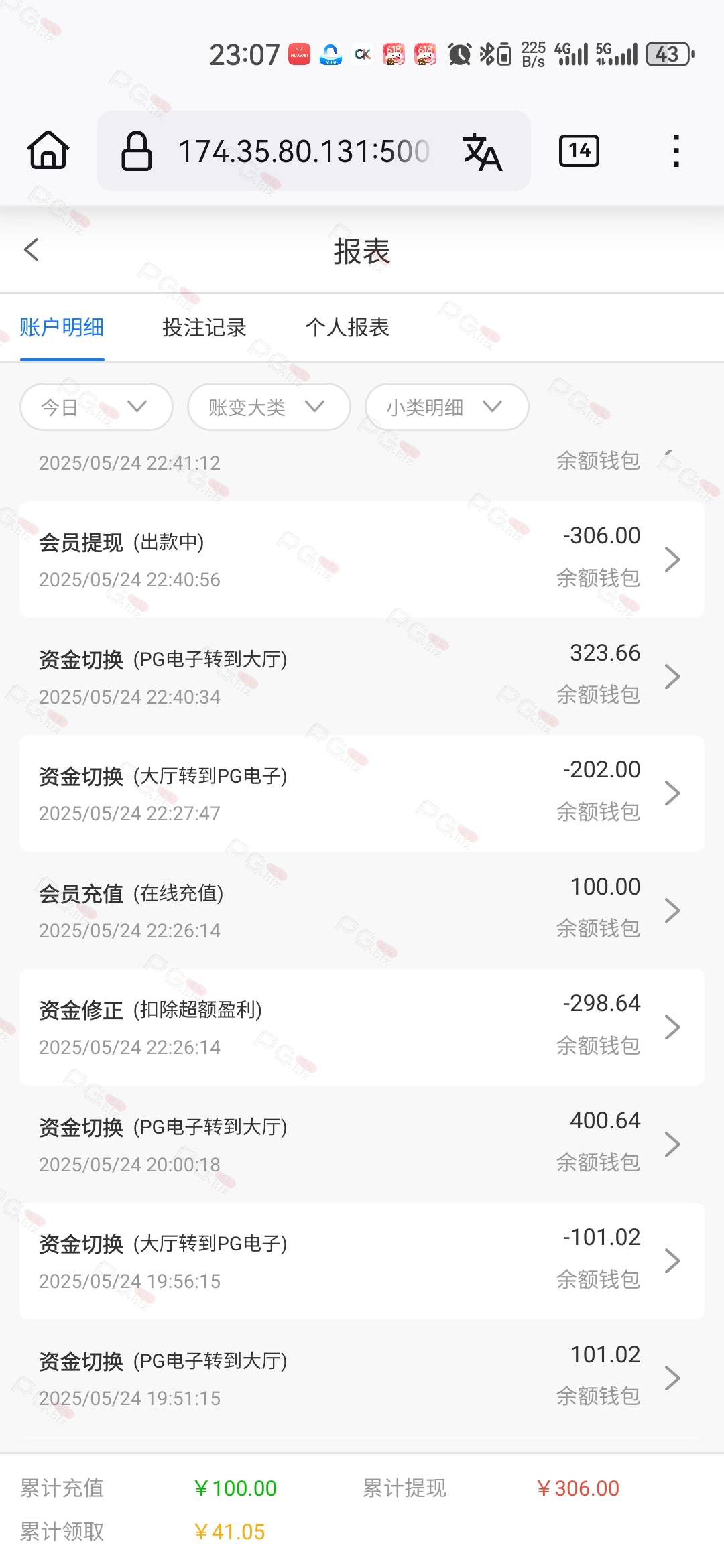This screenshot has width=724, height=1568.
Task: Expand the 账变大类 filter dropdown
Action: 269,407
